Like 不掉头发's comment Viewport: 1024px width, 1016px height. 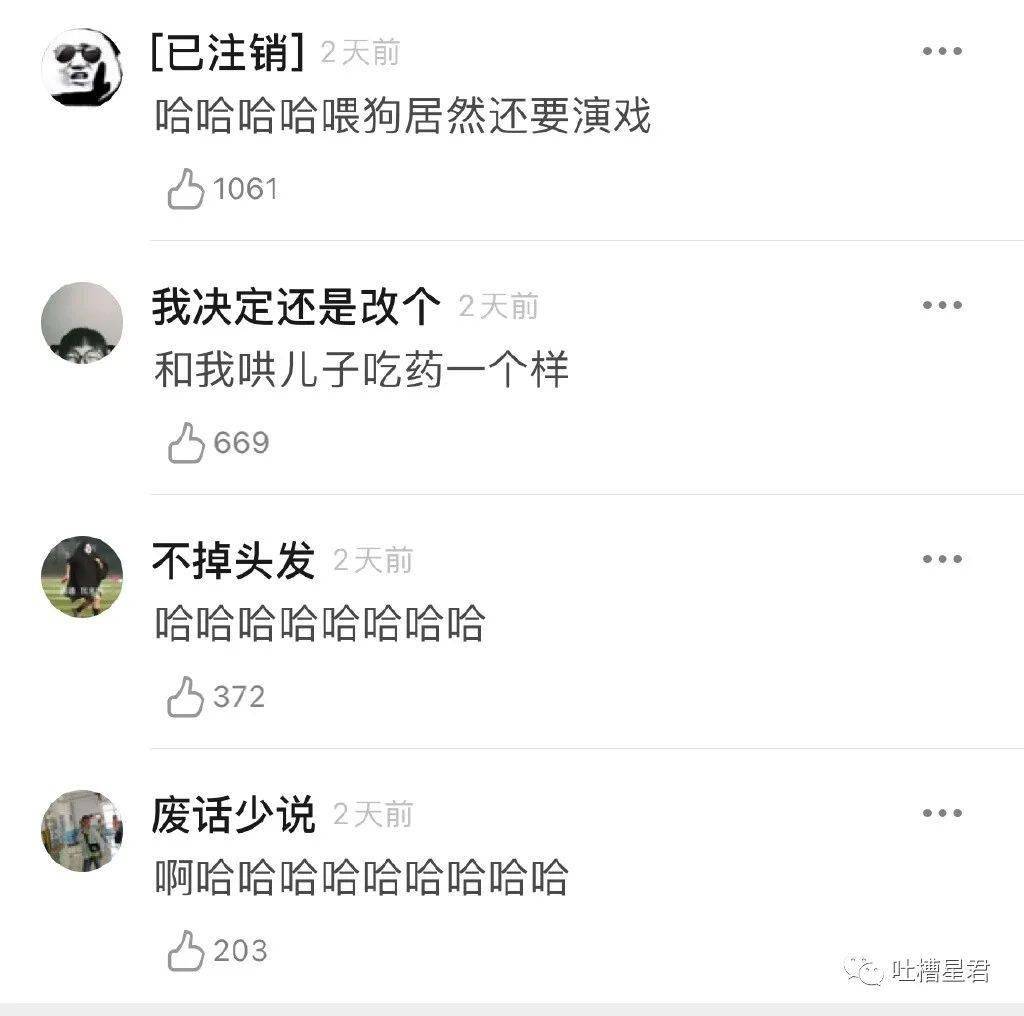(x=186, y=697)
